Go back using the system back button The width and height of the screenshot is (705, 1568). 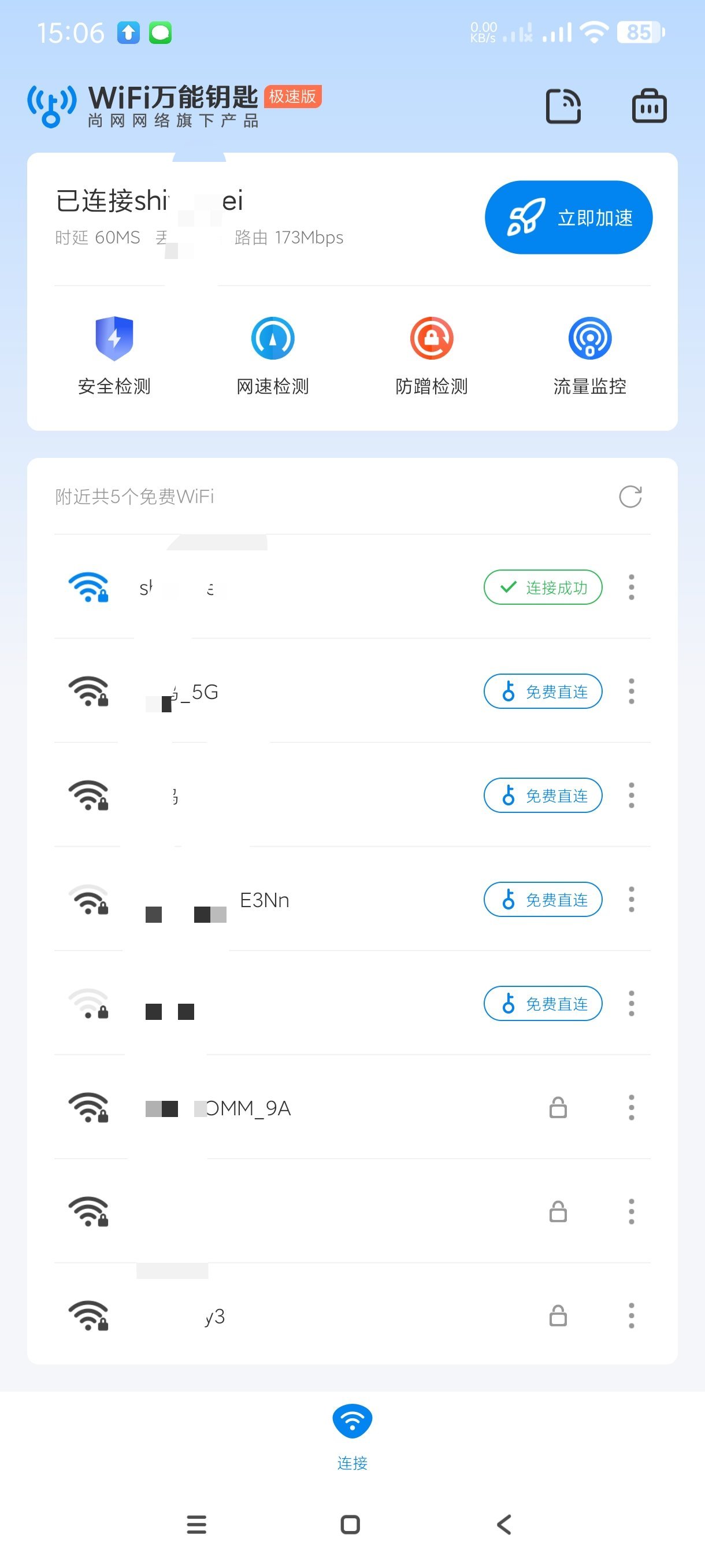[x=504, y=1525]
